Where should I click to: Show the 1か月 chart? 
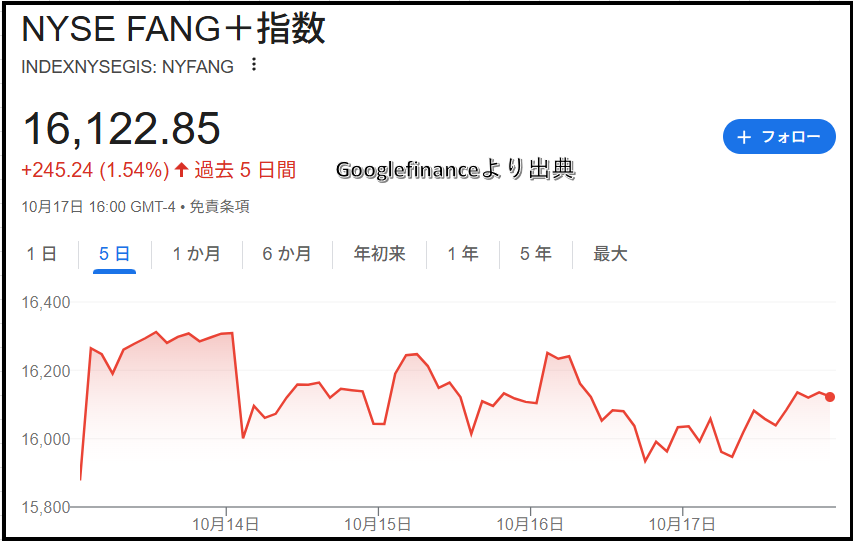click(196, 254)
